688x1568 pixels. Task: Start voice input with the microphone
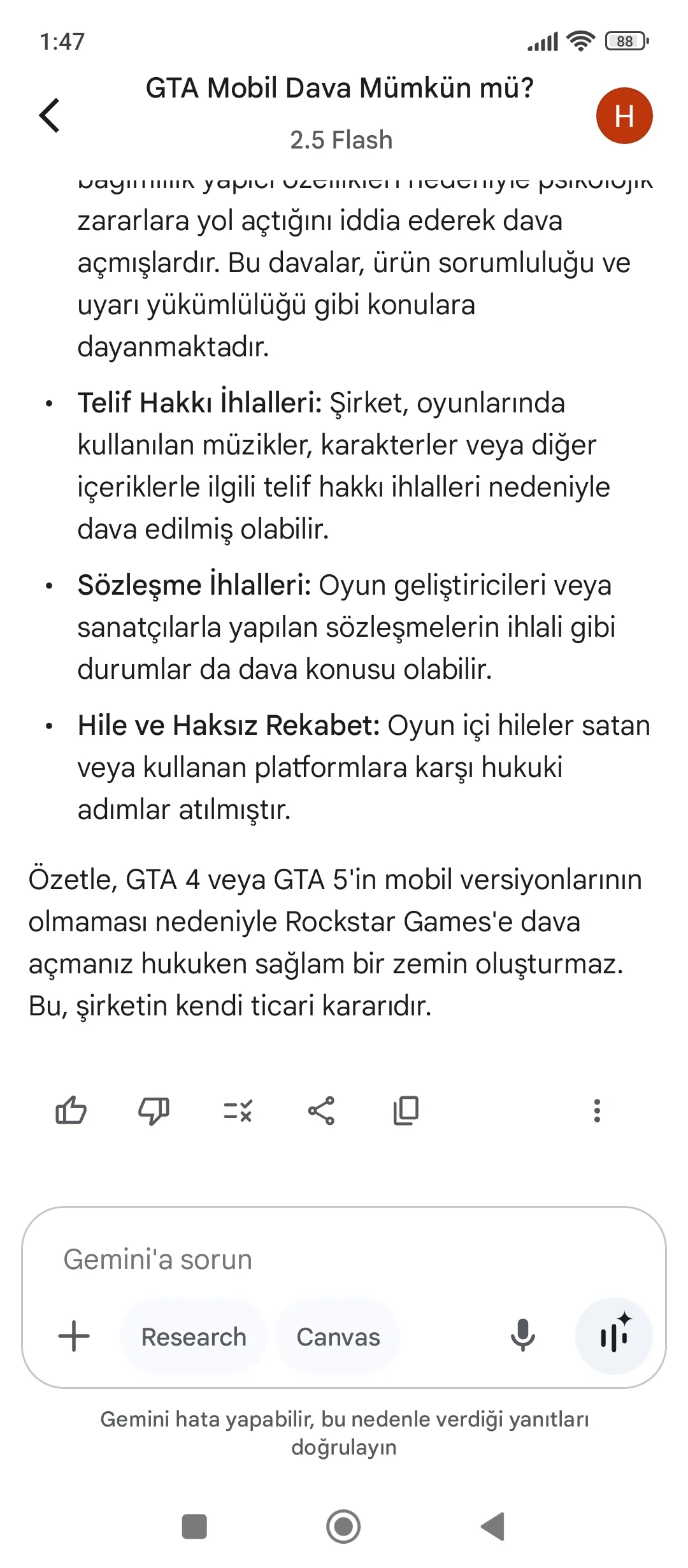click(x=522, y=1336)
